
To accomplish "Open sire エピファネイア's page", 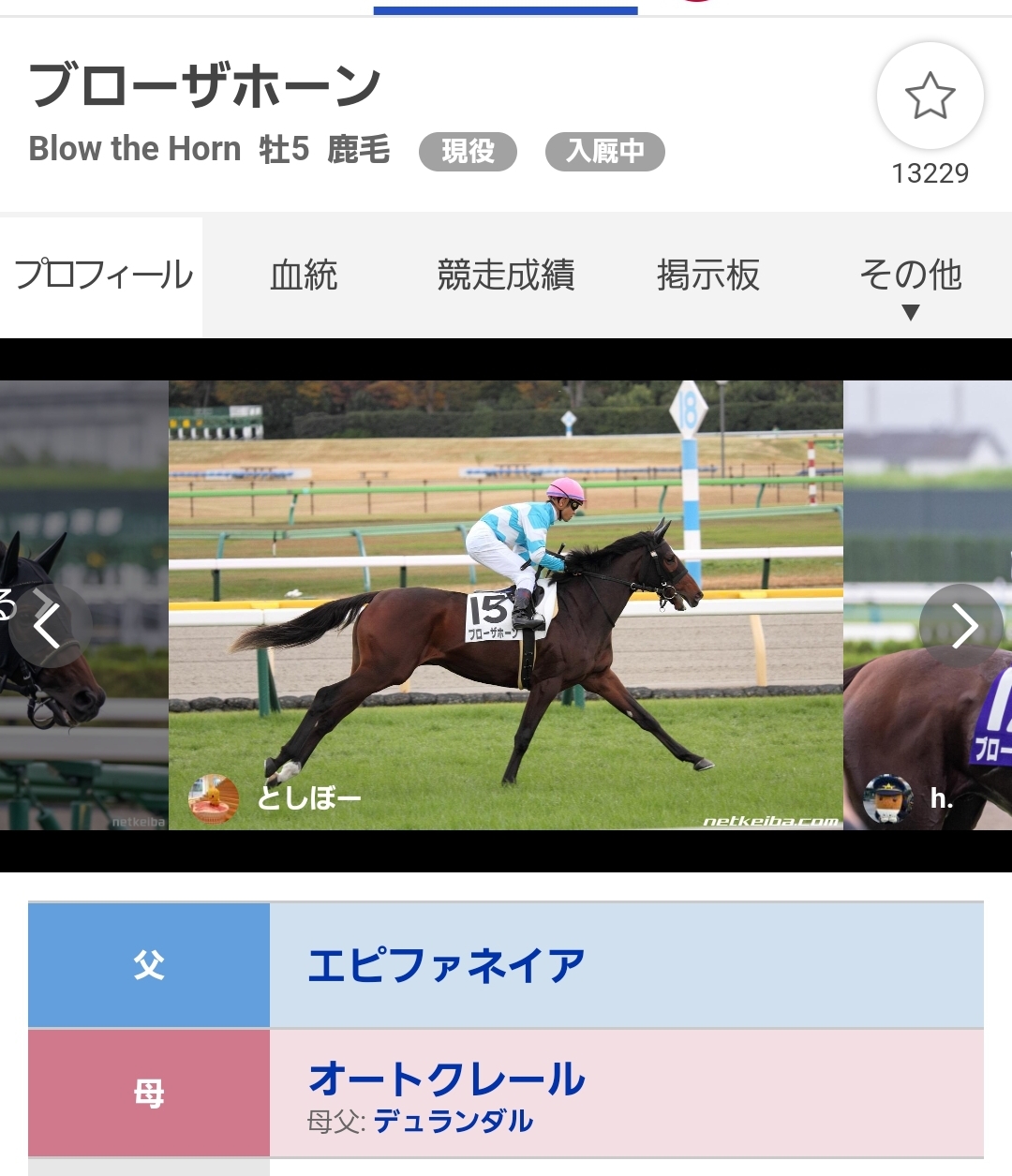I will tap(447, 966).
